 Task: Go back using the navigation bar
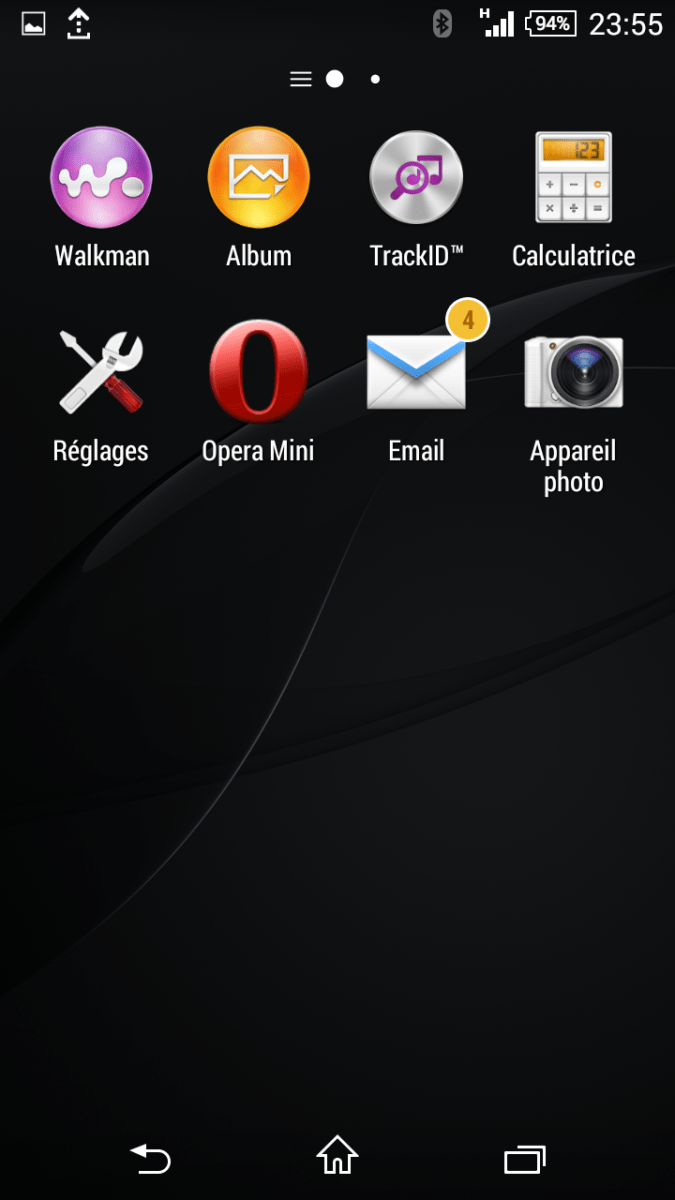150,1159
